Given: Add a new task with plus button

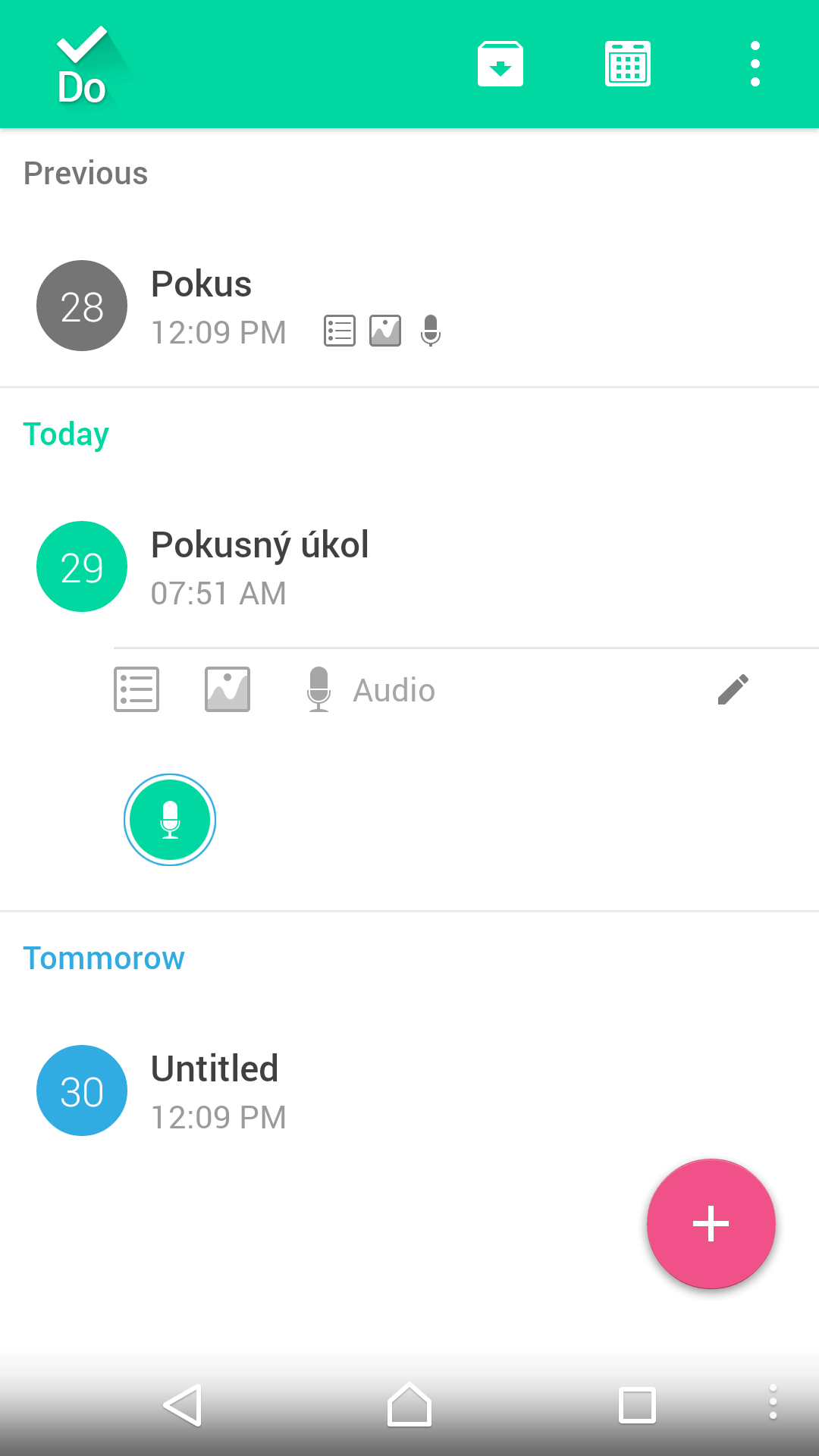Looking at the screenshot, I should click(x=711, y=1223).
